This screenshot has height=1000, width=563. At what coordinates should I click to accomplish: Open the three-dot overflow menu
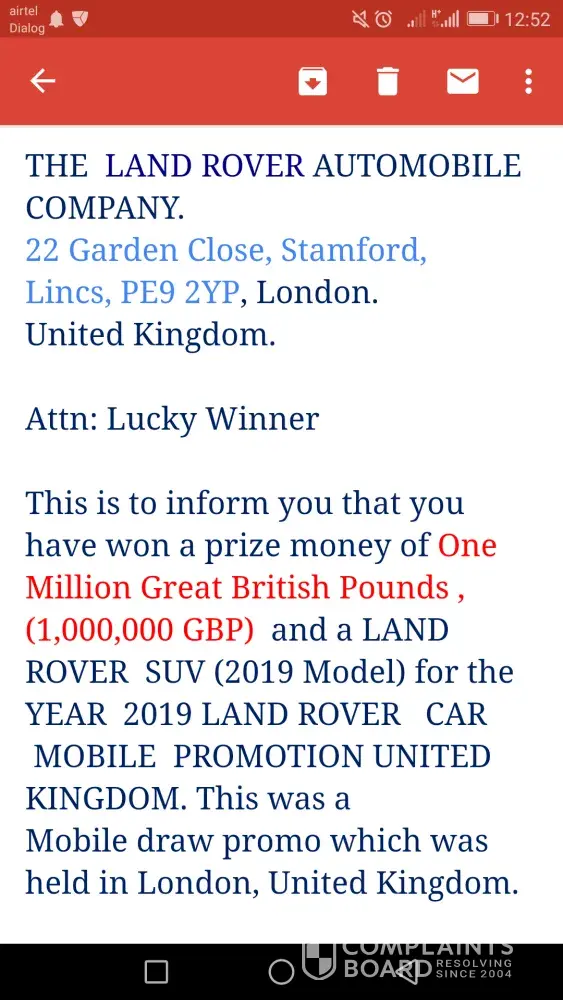528,82
